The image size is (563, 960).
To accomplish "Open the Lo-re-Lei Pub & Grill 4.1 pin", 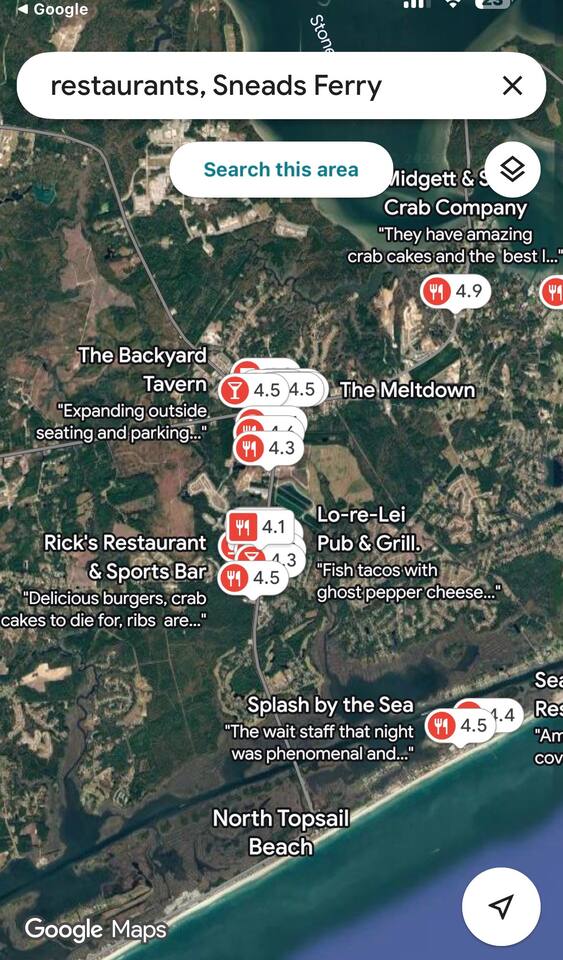I will coord(261,527).
